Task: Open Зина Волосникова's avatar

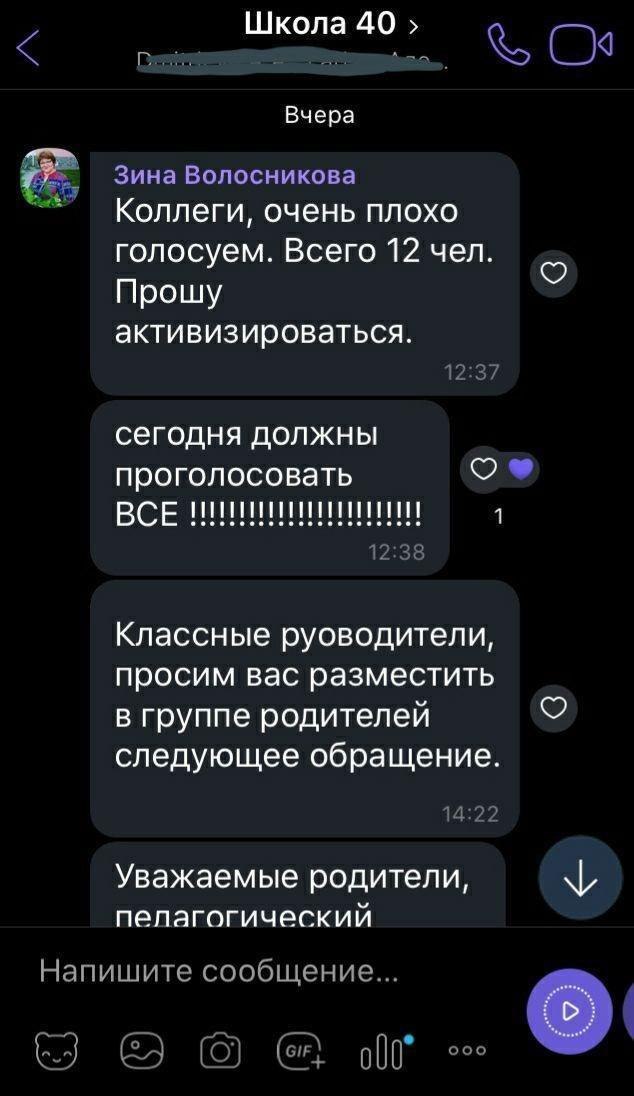Action: point(50,177)
